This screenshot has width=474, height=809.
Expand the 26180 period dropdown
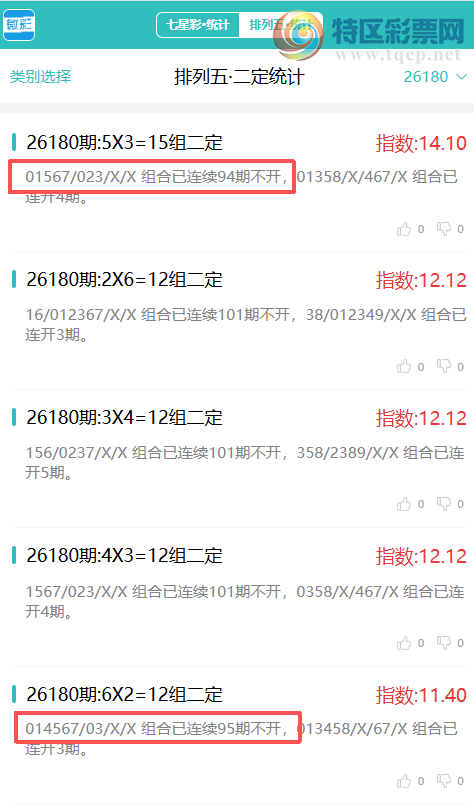pos(435,77)
